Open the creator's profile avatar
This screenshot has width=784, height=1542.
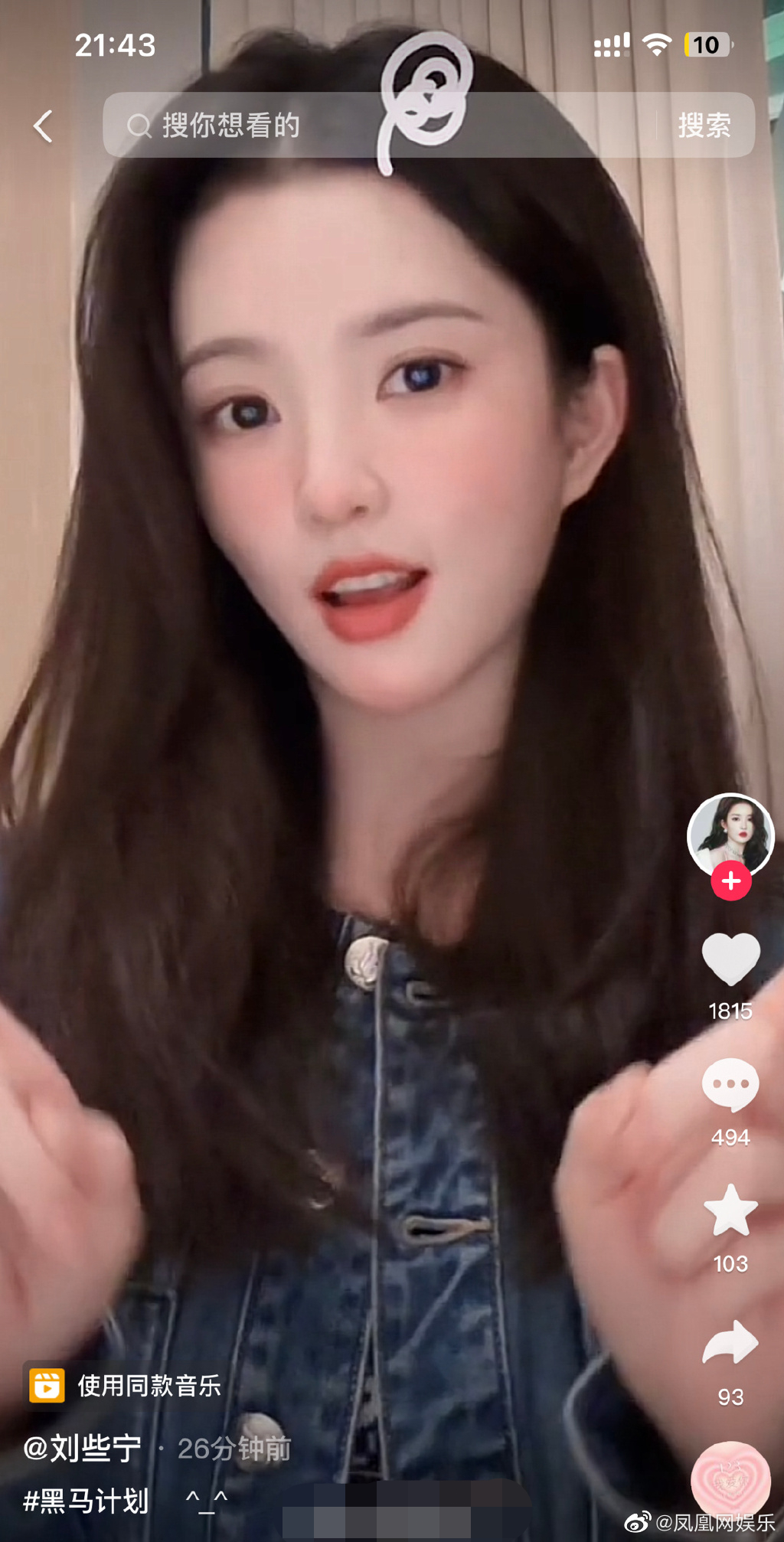click(730, 835)
